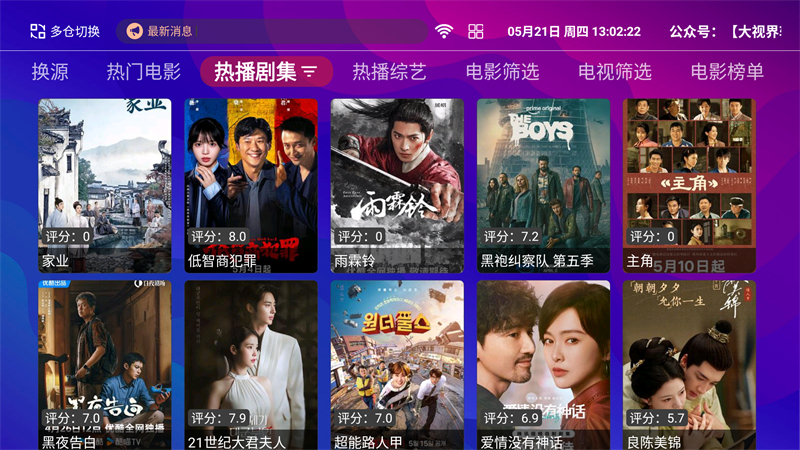Viewport: 800px width, 450px height.
Task: Open the series 黑夜告白
Action: 105,365
